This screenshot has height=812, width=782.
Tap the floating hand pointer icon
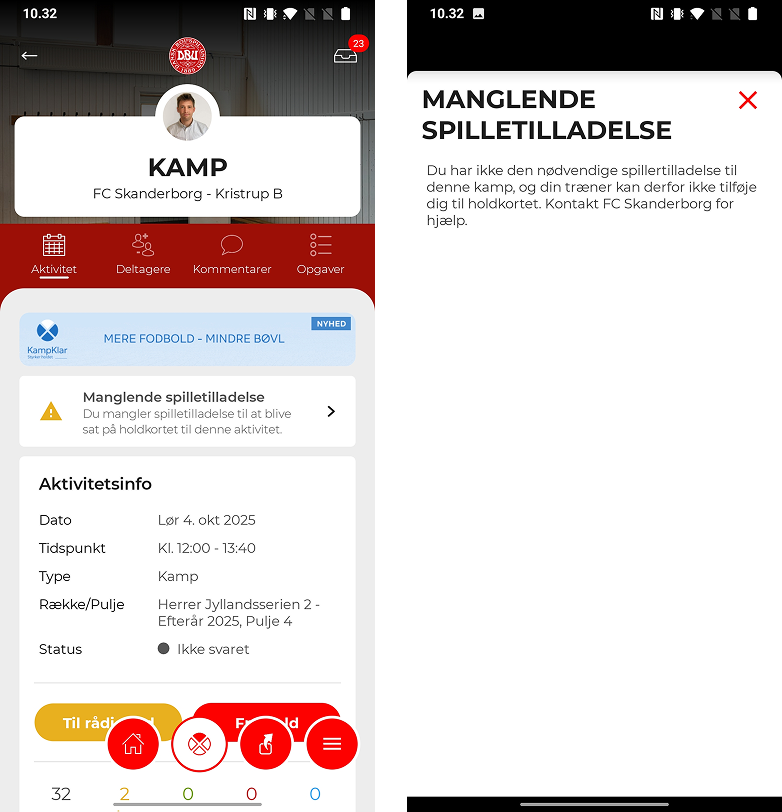(266, 744)
